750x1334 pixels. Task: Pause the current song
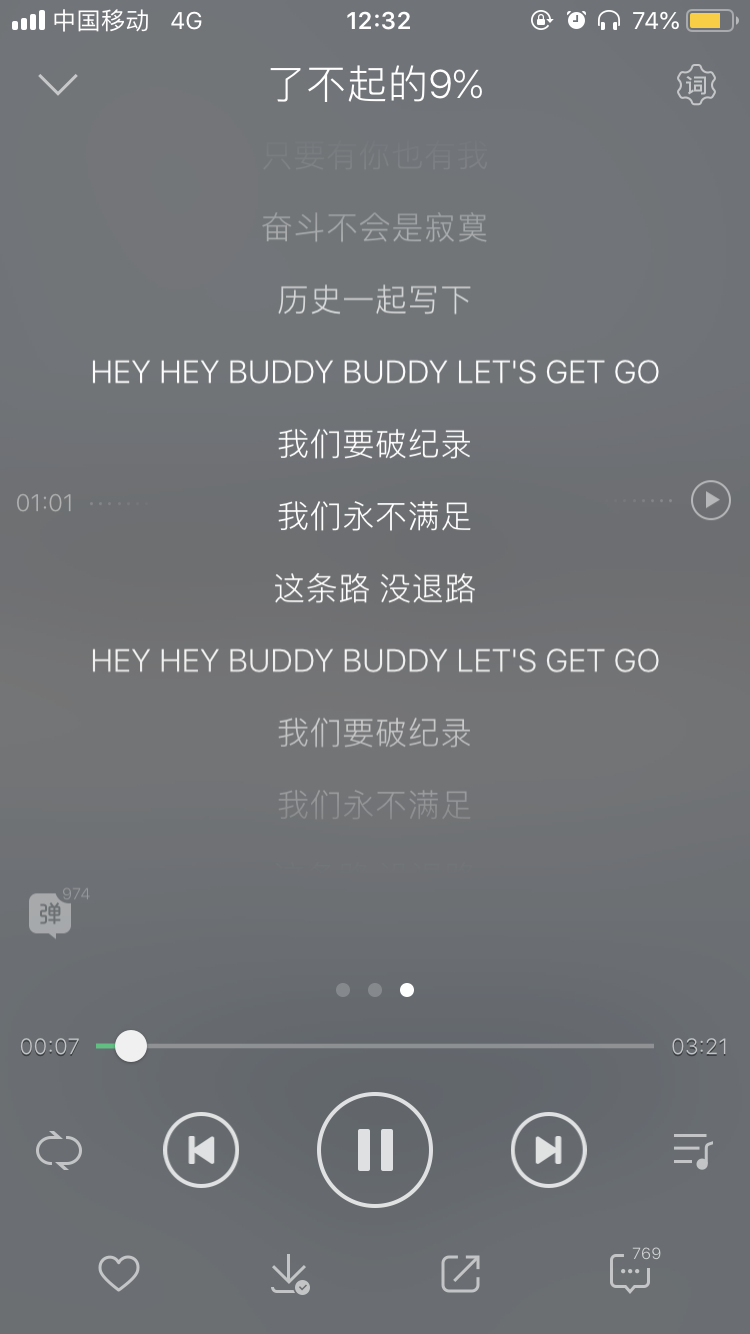point(375,1150)
